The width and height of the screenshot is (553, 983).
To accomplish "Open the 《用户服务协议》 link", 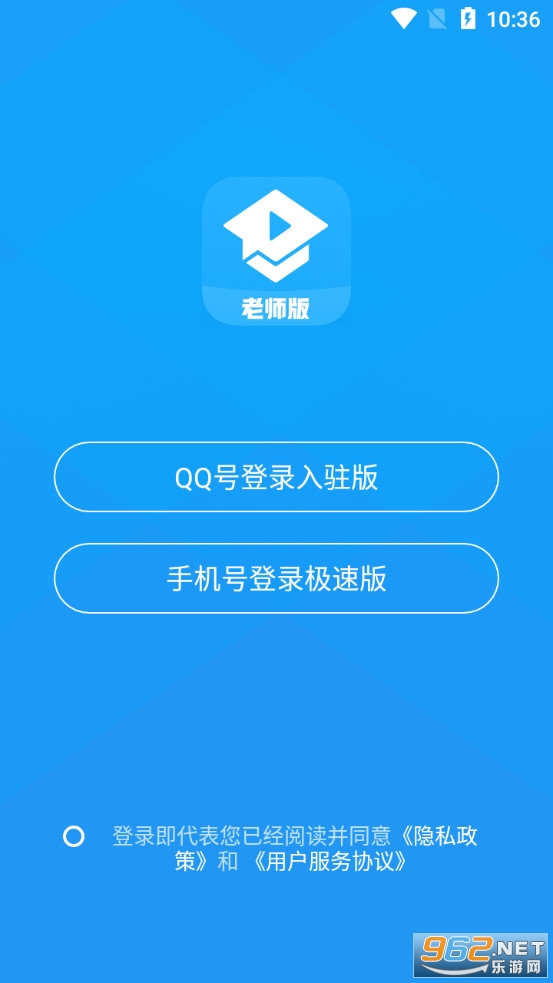I will (x=332, y=862).
